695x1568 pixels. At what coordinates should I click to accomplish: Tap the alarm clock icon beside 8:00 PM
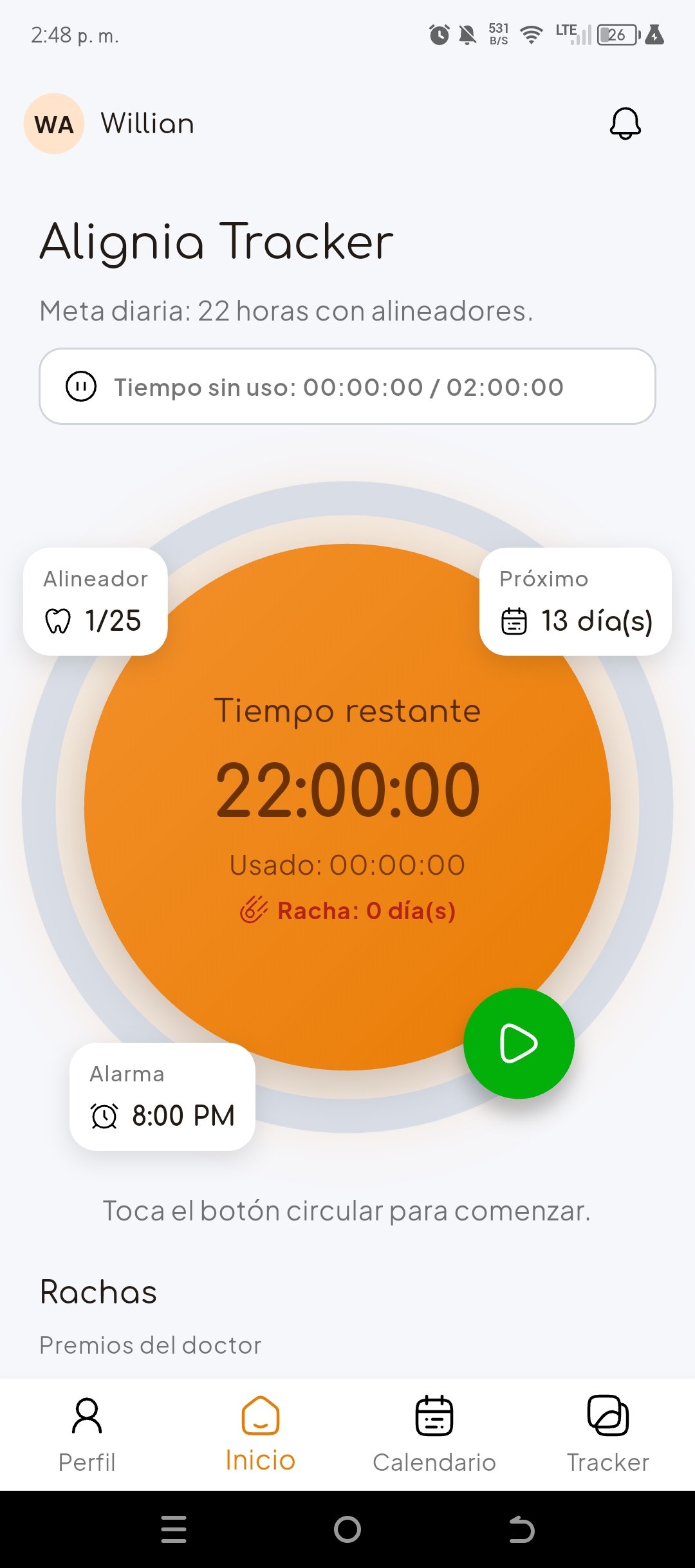click(x=105, y=1115)
